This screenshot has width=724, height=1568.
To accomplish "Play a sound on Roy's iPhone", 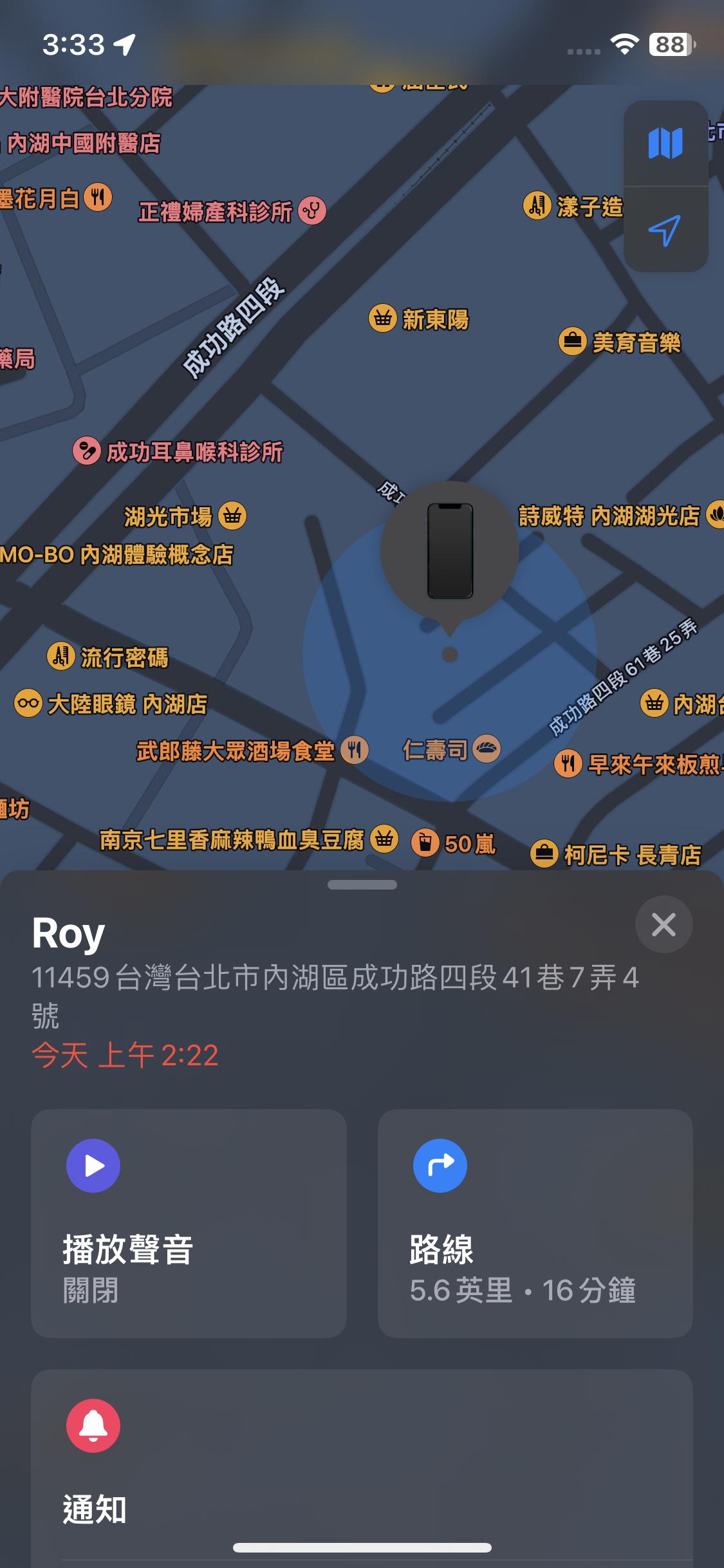I will click(189, 1223).
